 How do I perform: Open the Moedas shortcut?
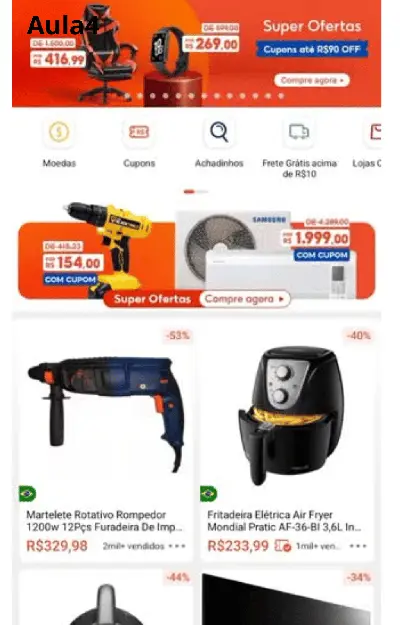pos(59,144)
